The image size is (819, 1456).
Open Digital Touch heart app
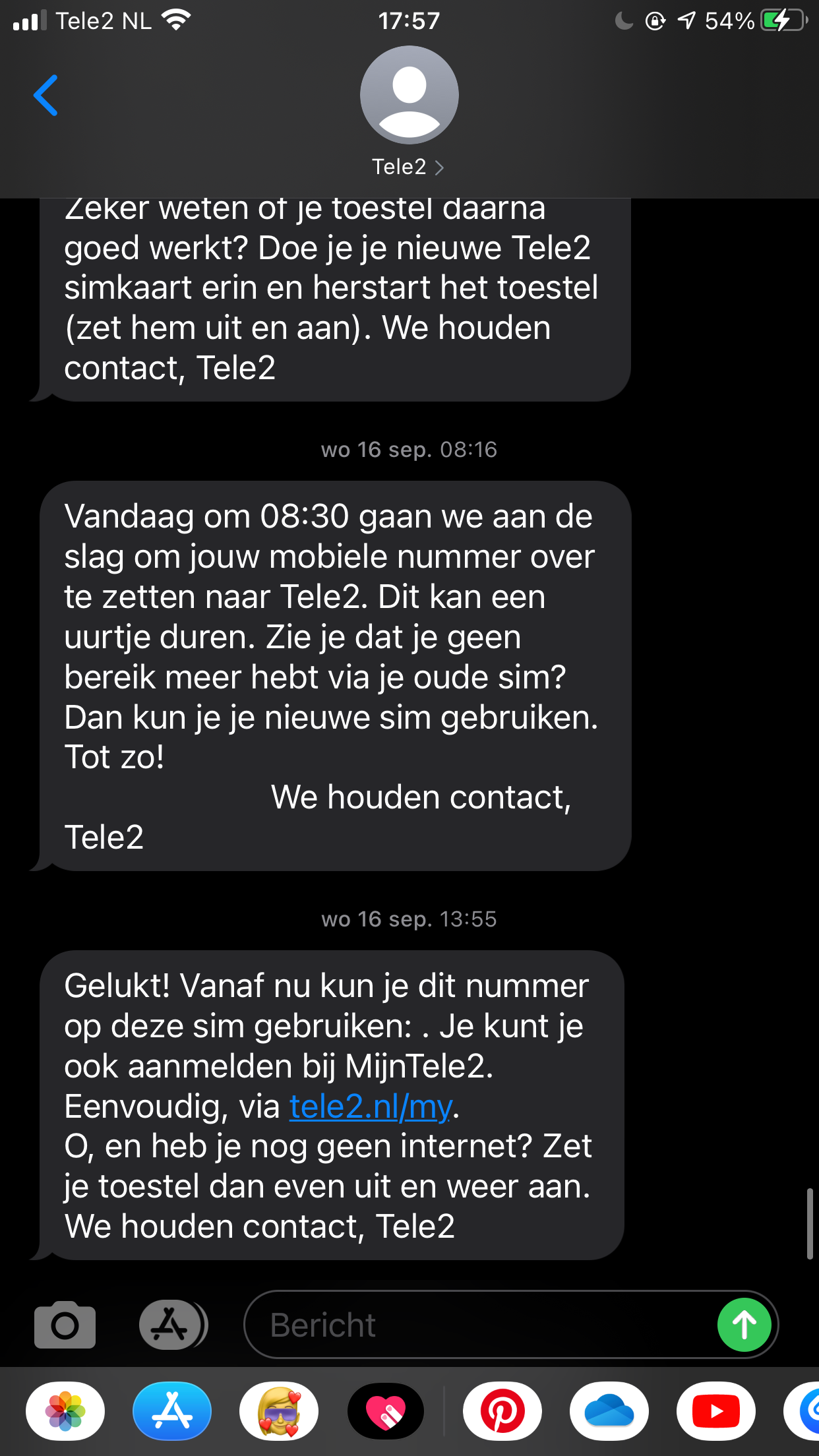(x=386, y=1411)
